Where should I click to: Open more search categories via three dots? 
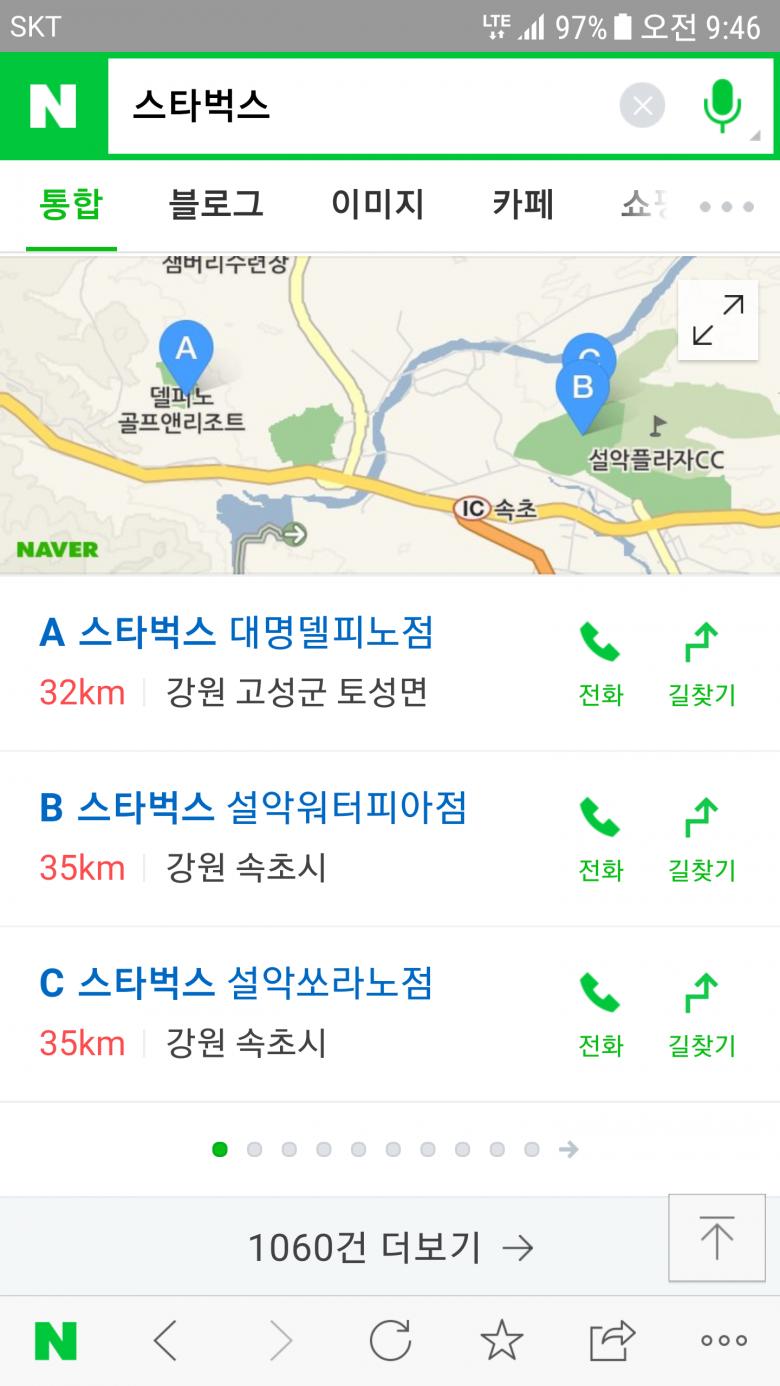click(x=727, y=207)
